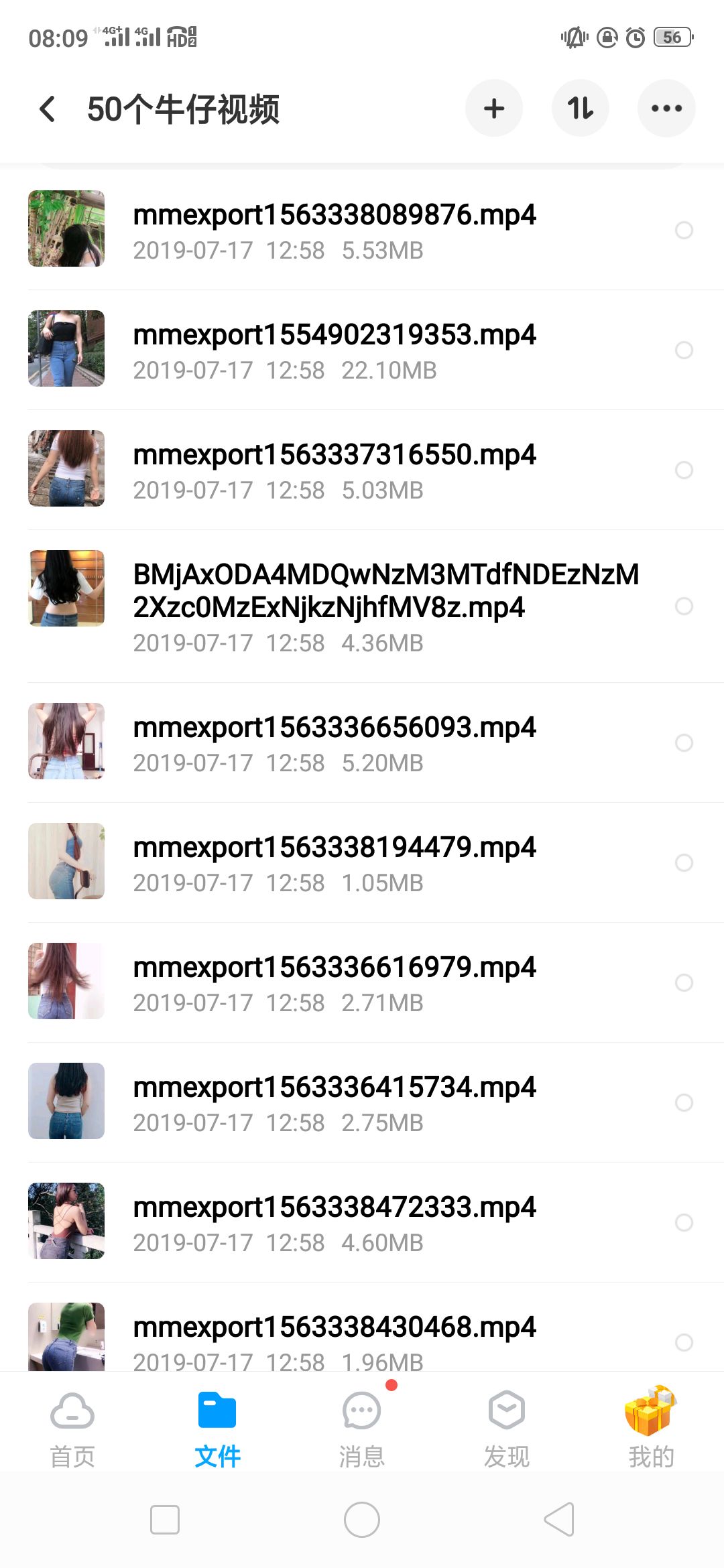The image size is (724, 1568).
Task: Tap the system home button
Action: (362, 1520)
